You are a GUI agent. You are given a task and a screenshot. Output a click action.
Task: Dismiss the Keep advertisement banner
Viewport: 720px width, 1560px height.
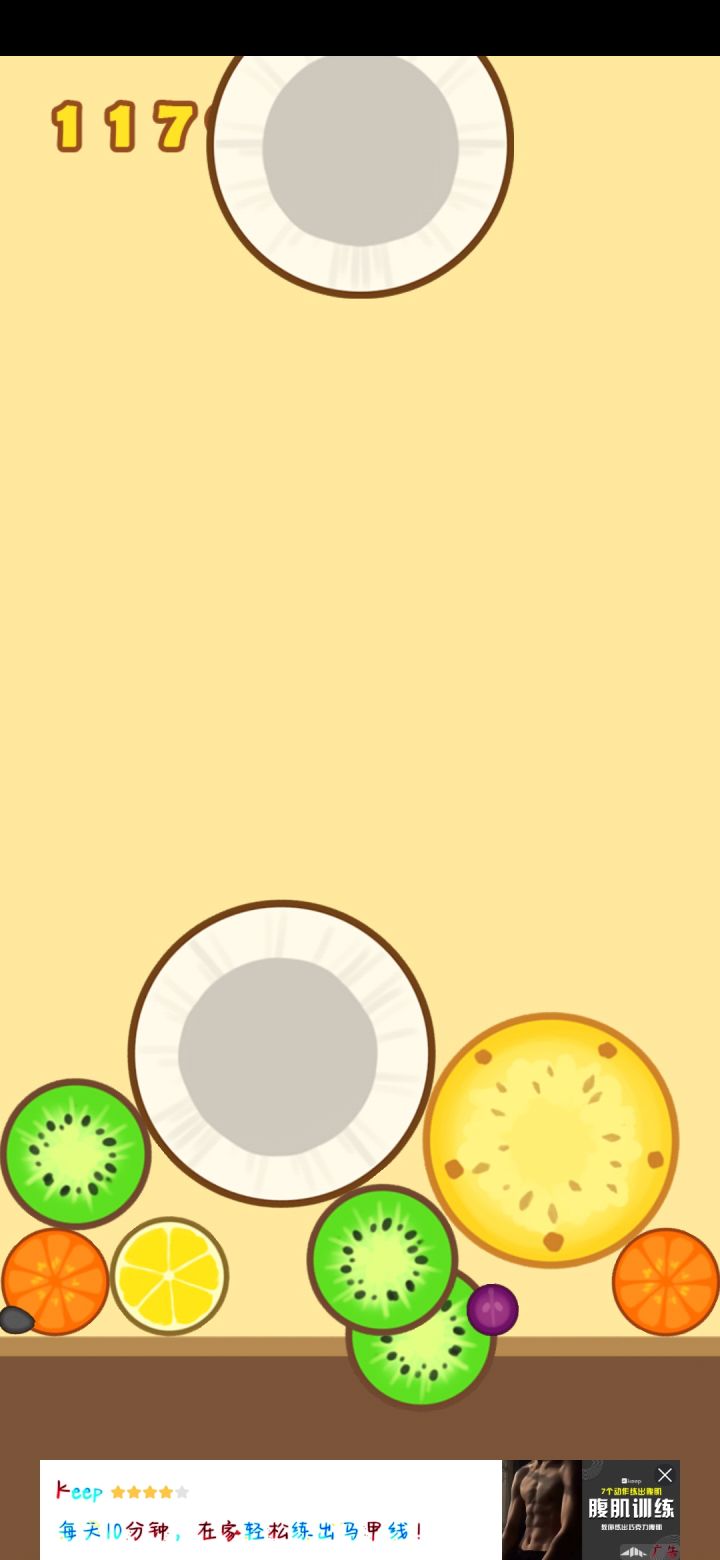coord(665,1475)
